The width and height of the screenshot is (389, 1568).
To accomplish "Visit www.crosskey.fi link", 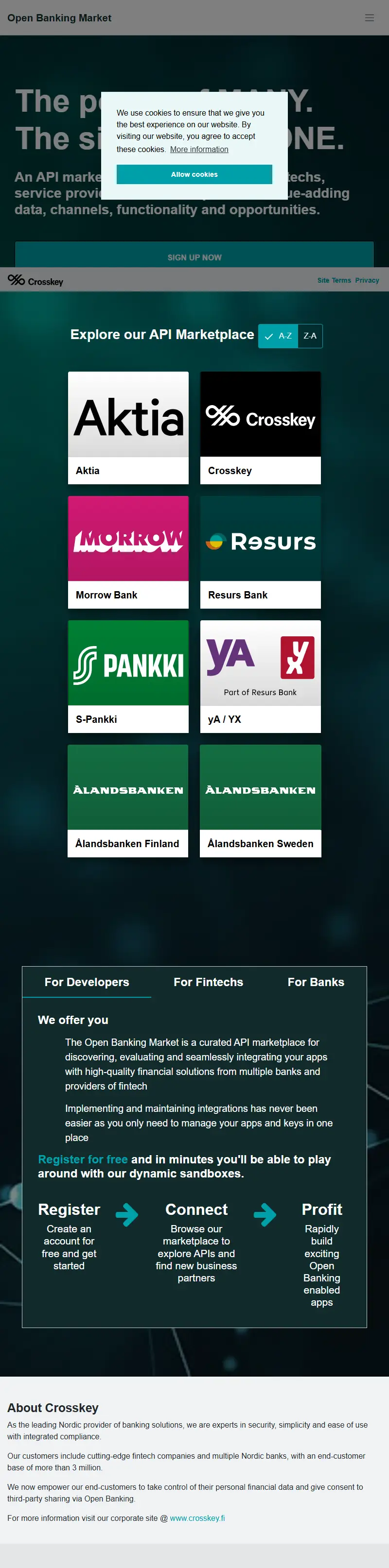I will pos(197,1518).
